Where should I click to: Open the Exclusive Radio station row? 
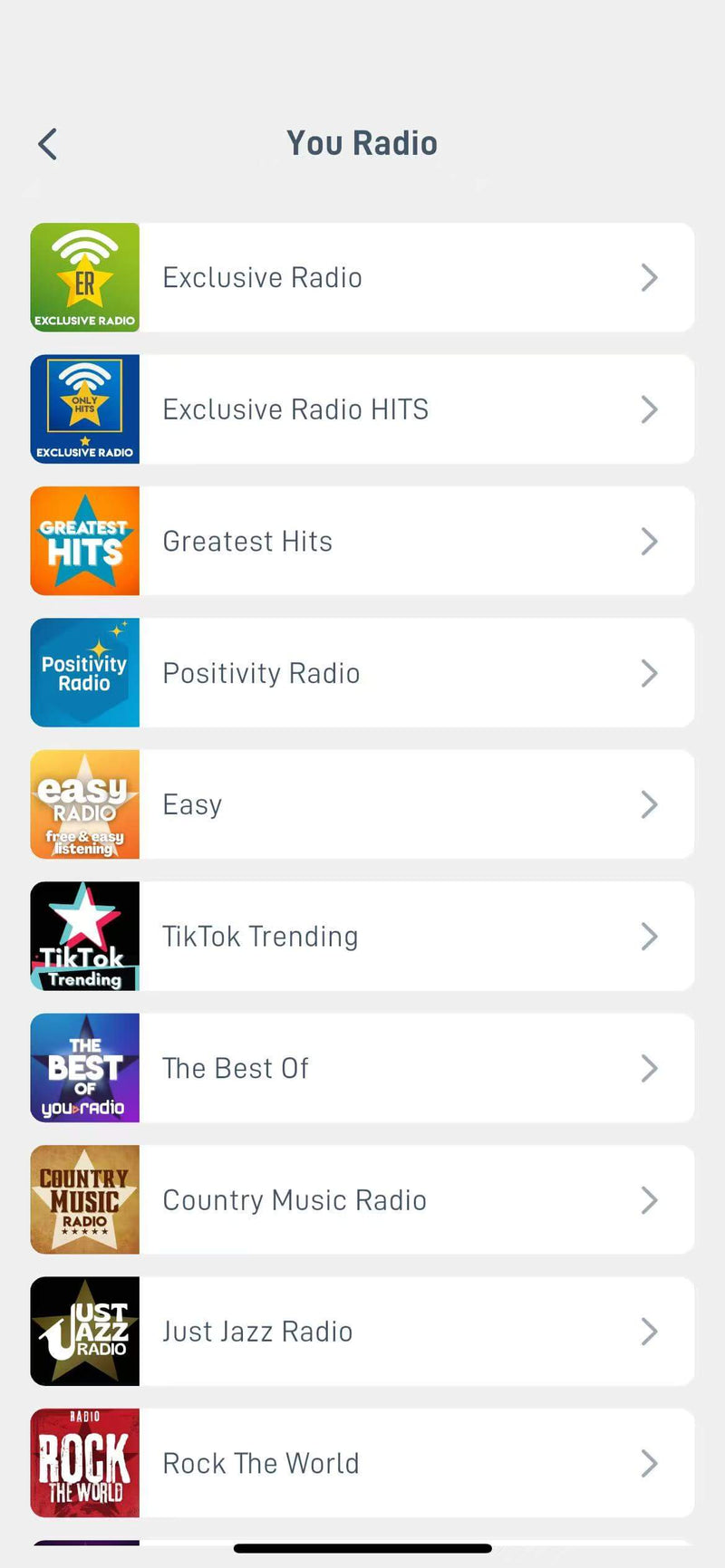click(362, 277)
